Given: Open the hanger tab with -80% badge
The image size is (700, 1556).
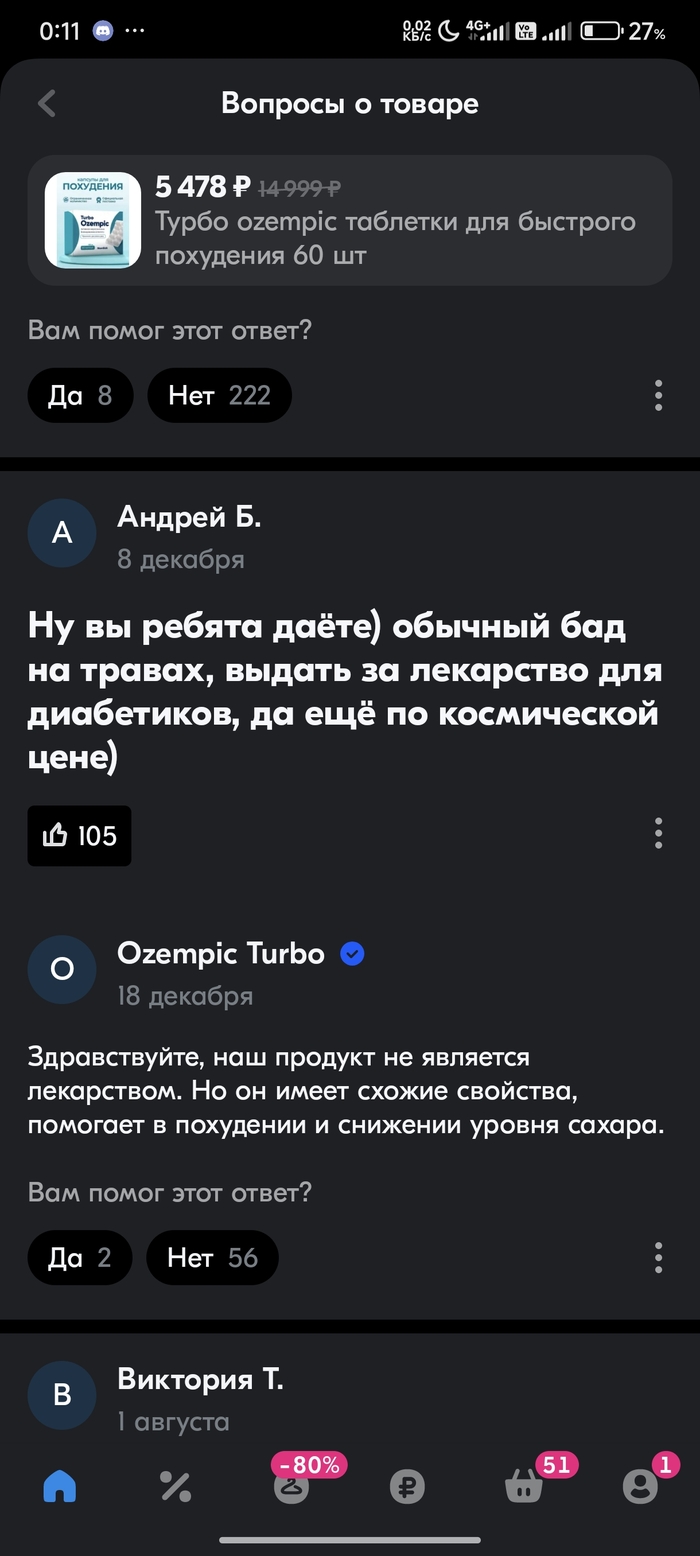Looking at the screenshot, I should tap(292, 1487).
